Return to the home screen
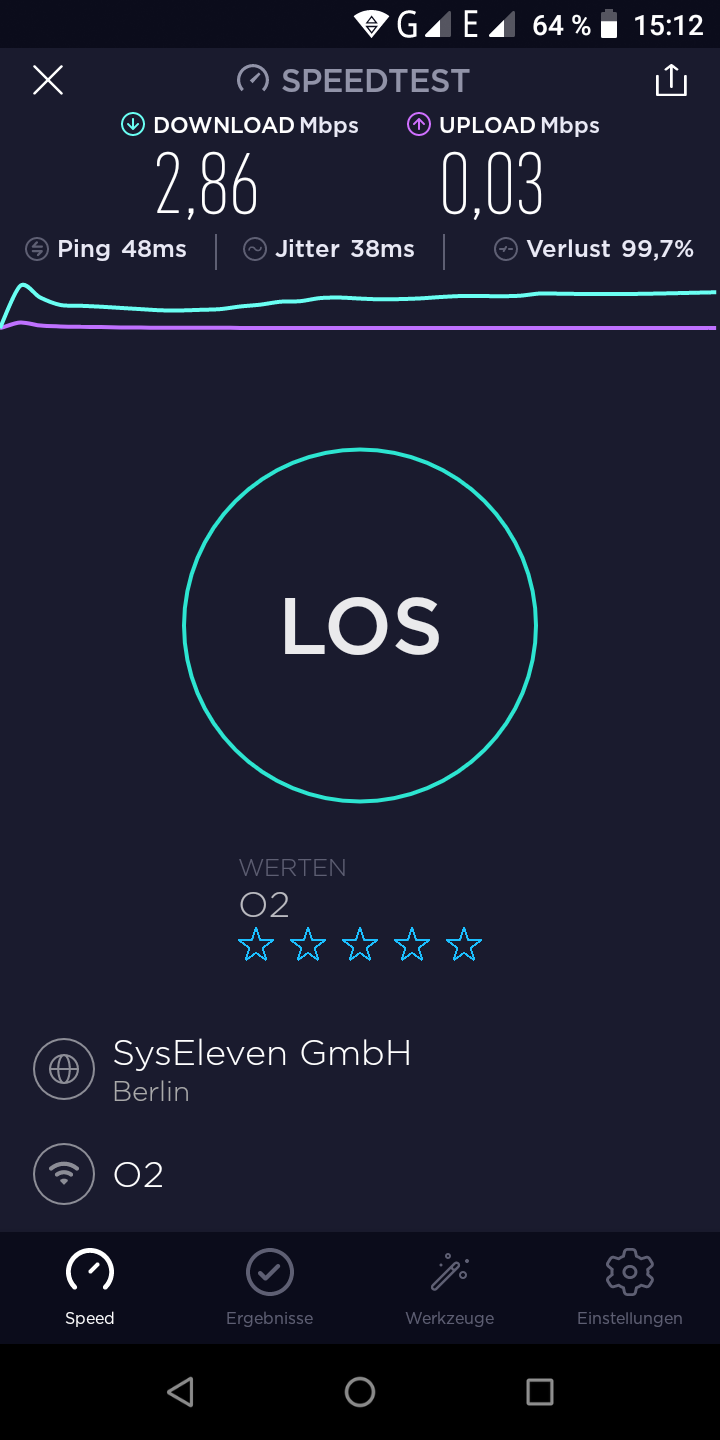 pyautogui.click(x=360, y=1392)
